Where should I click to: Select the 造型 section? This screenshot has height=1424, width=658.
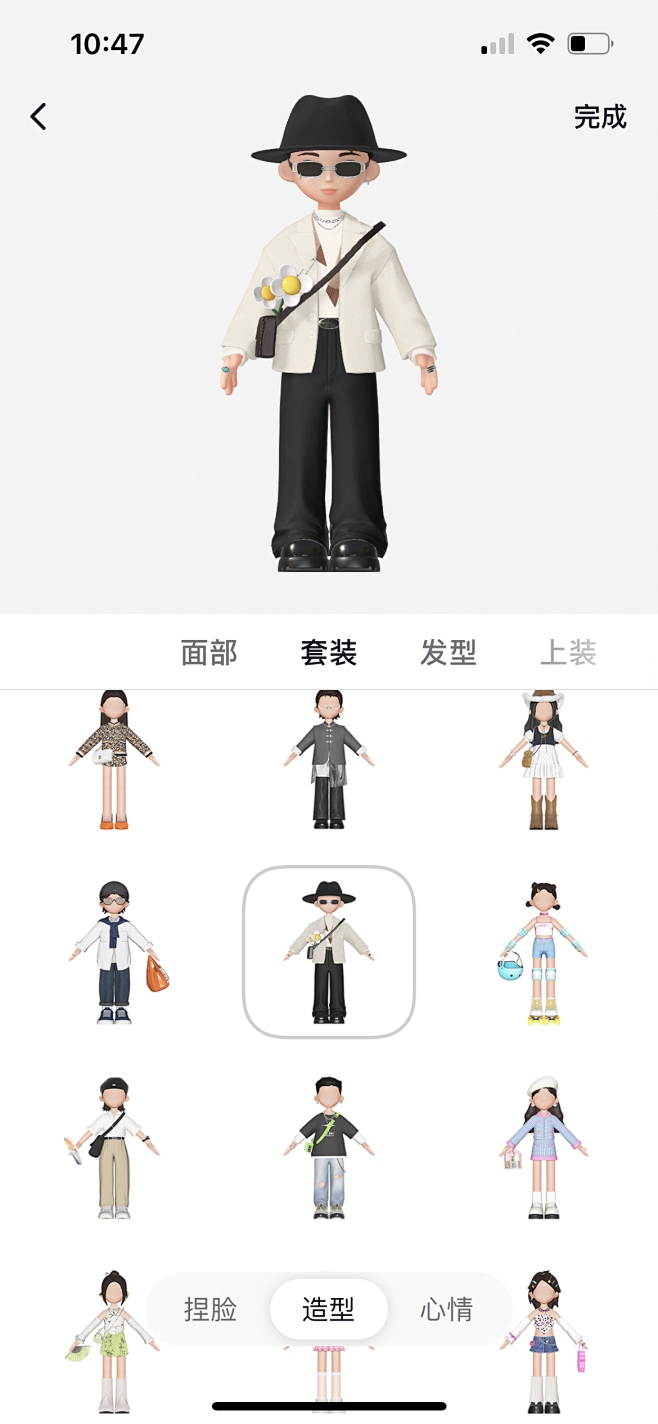[x=329, y=1309]
